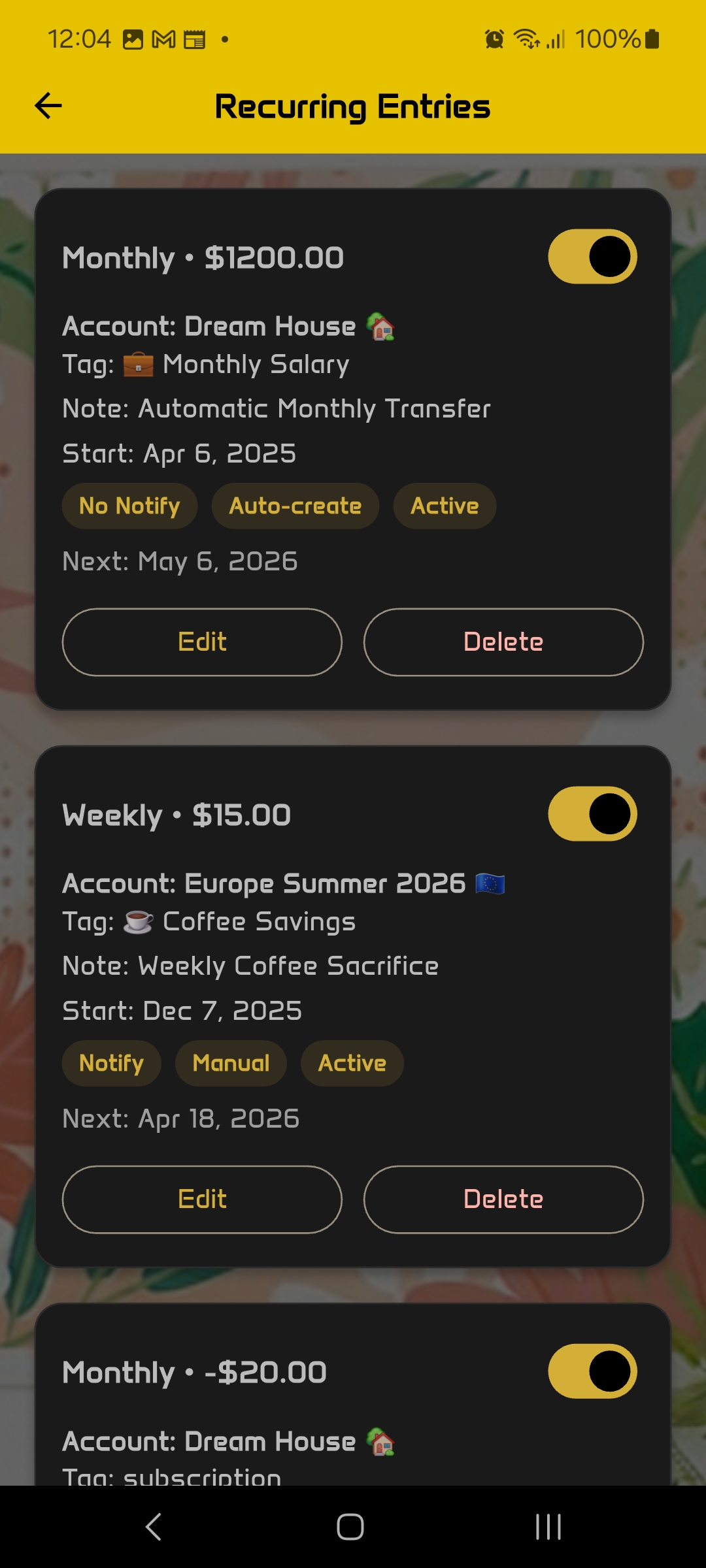Viewport: 706px width, 1568px height.
Task: Tap the alarm clock icon in the status bar
Action: 494,39
